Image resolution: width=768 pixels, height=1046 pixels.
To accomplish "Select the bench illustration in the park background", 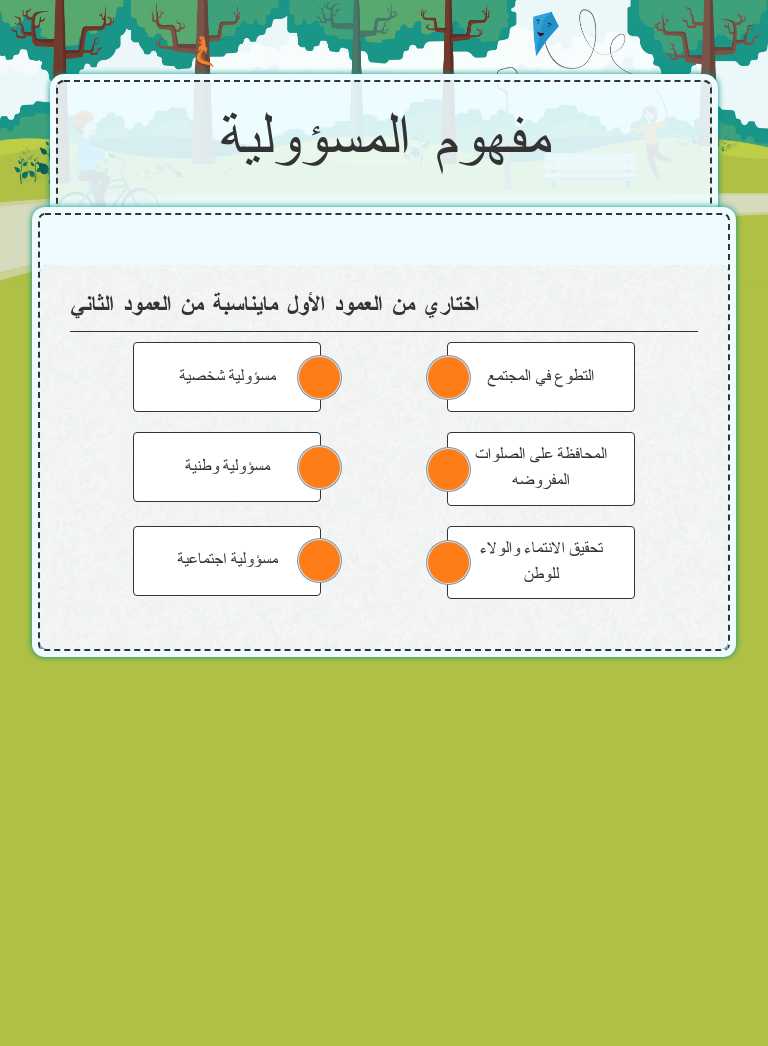I will point(588,170).
